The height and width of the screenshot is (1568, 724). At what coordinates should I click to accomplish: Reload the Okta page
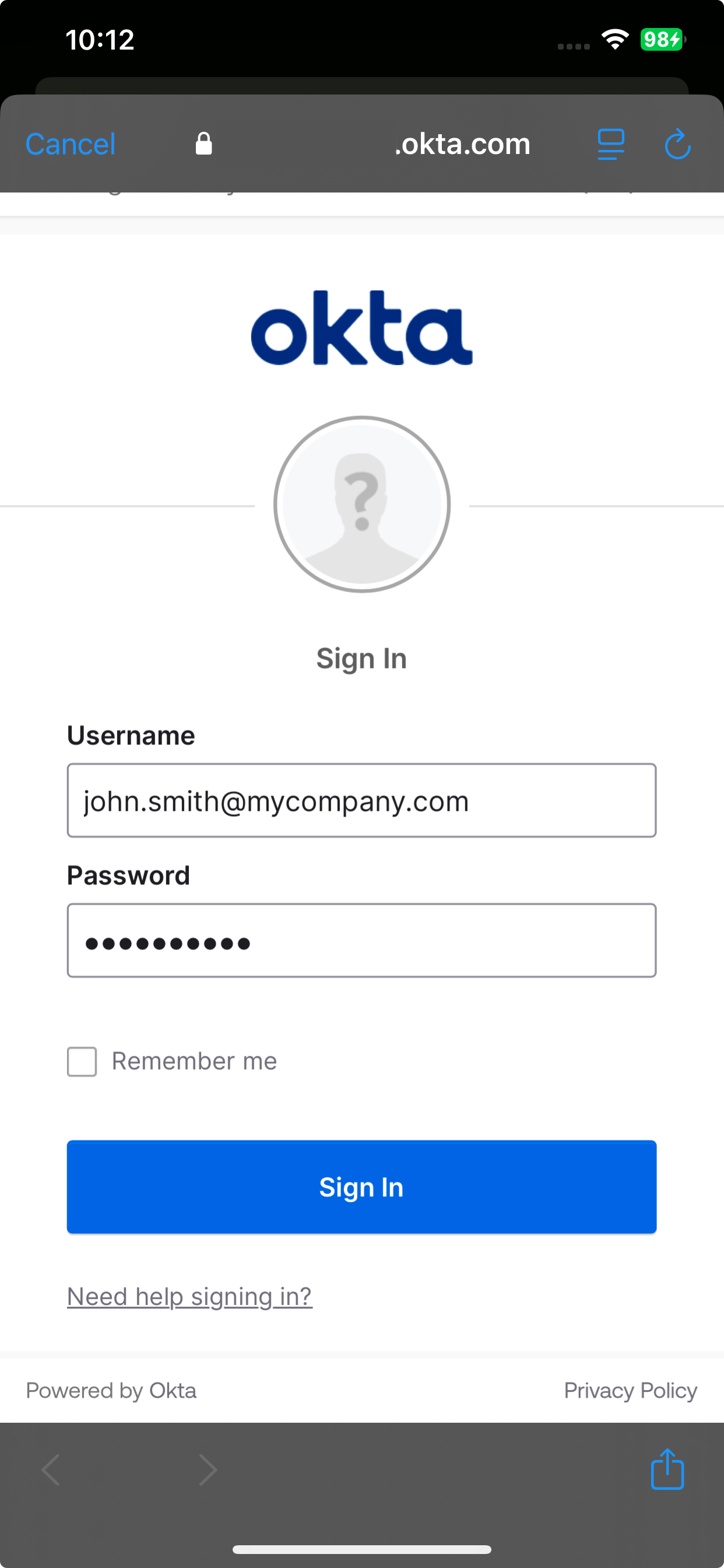(677, 144)
